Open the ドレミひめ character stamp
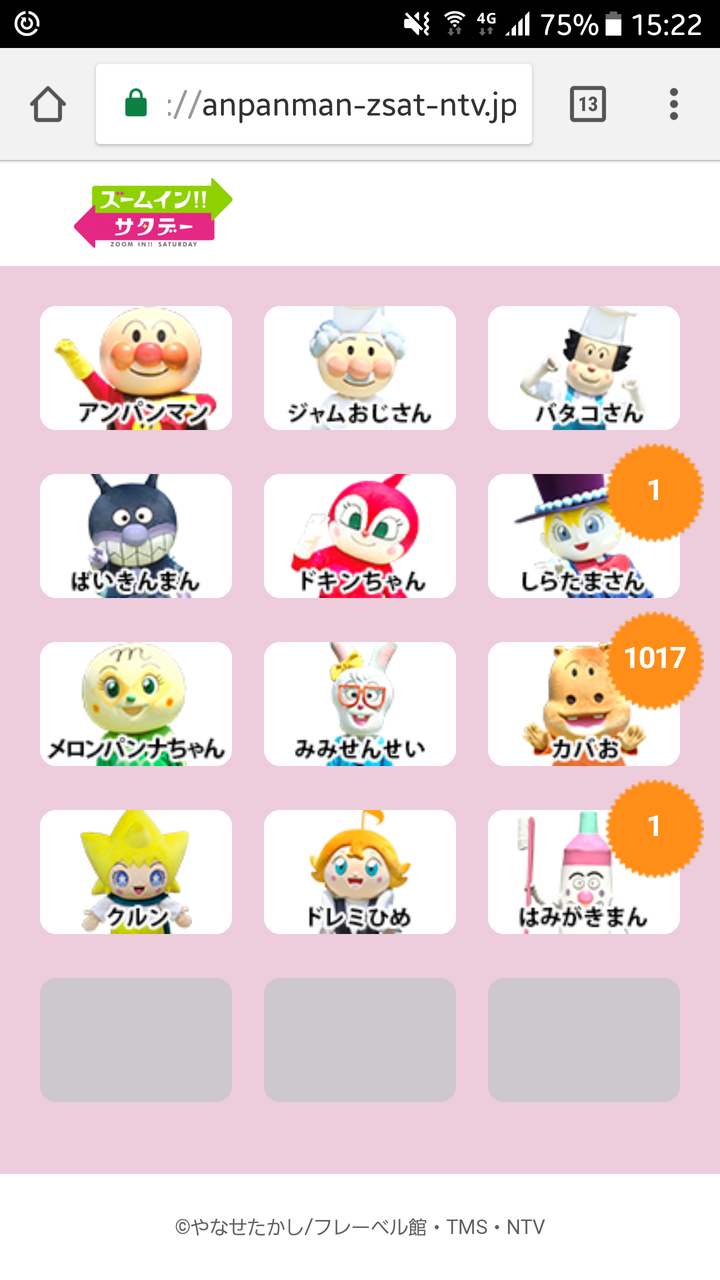This screenshot has height=1280, width=720. (360, 872)
